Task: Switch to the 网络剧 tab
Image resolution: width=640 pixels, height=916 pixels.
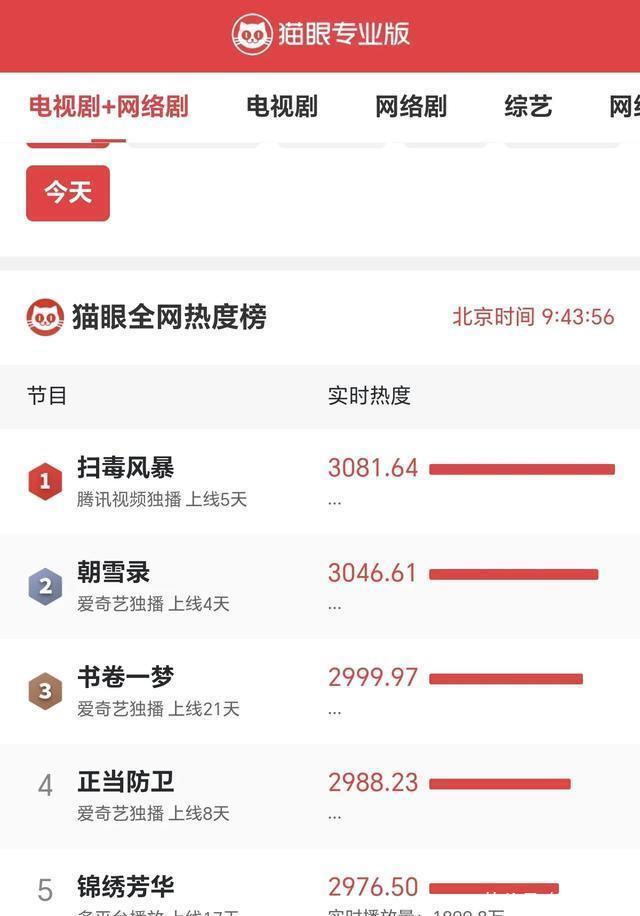Action: tap(410, 107)
